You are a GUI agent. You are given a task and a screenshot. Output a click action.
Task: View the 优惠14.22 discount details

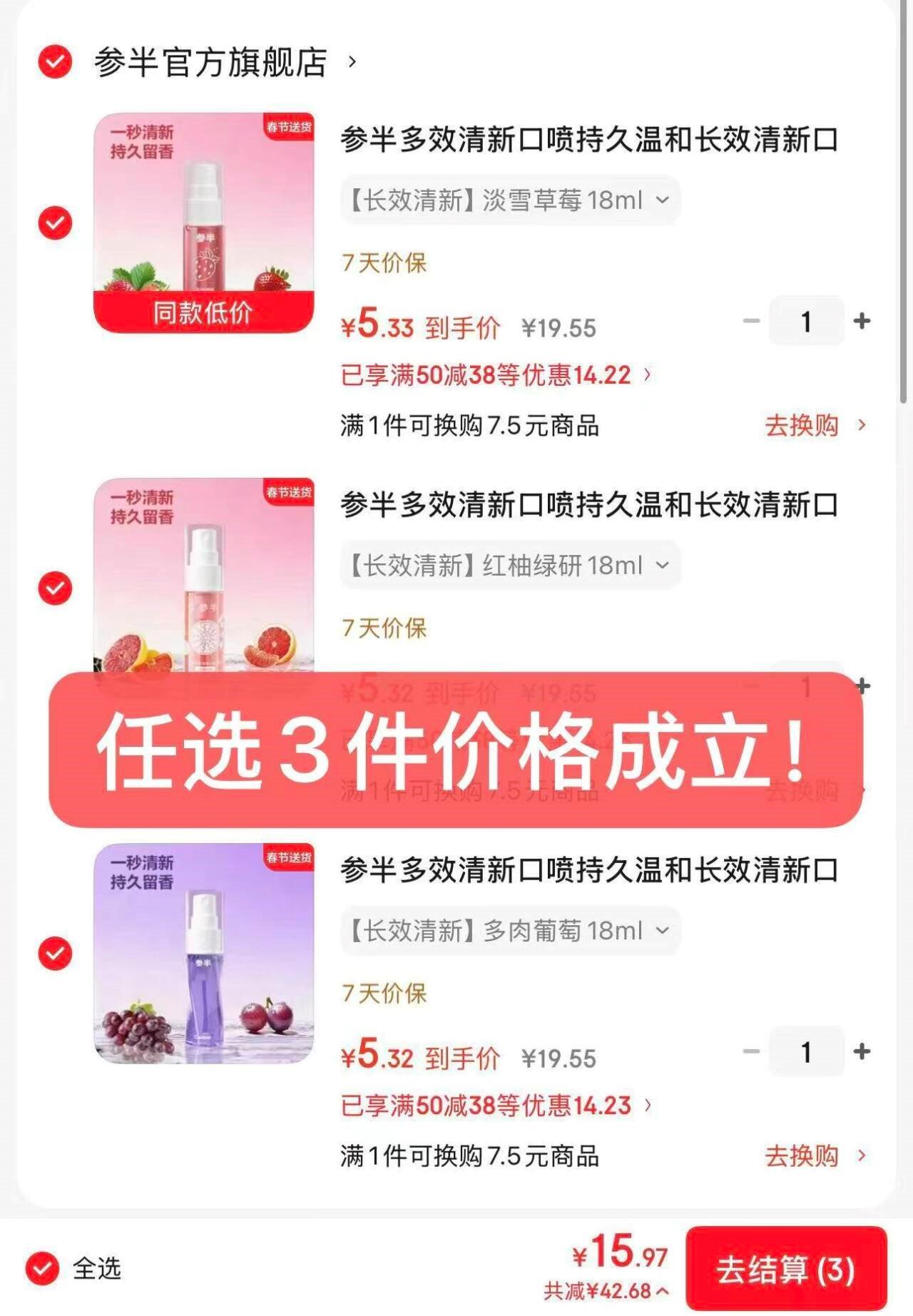495,375
